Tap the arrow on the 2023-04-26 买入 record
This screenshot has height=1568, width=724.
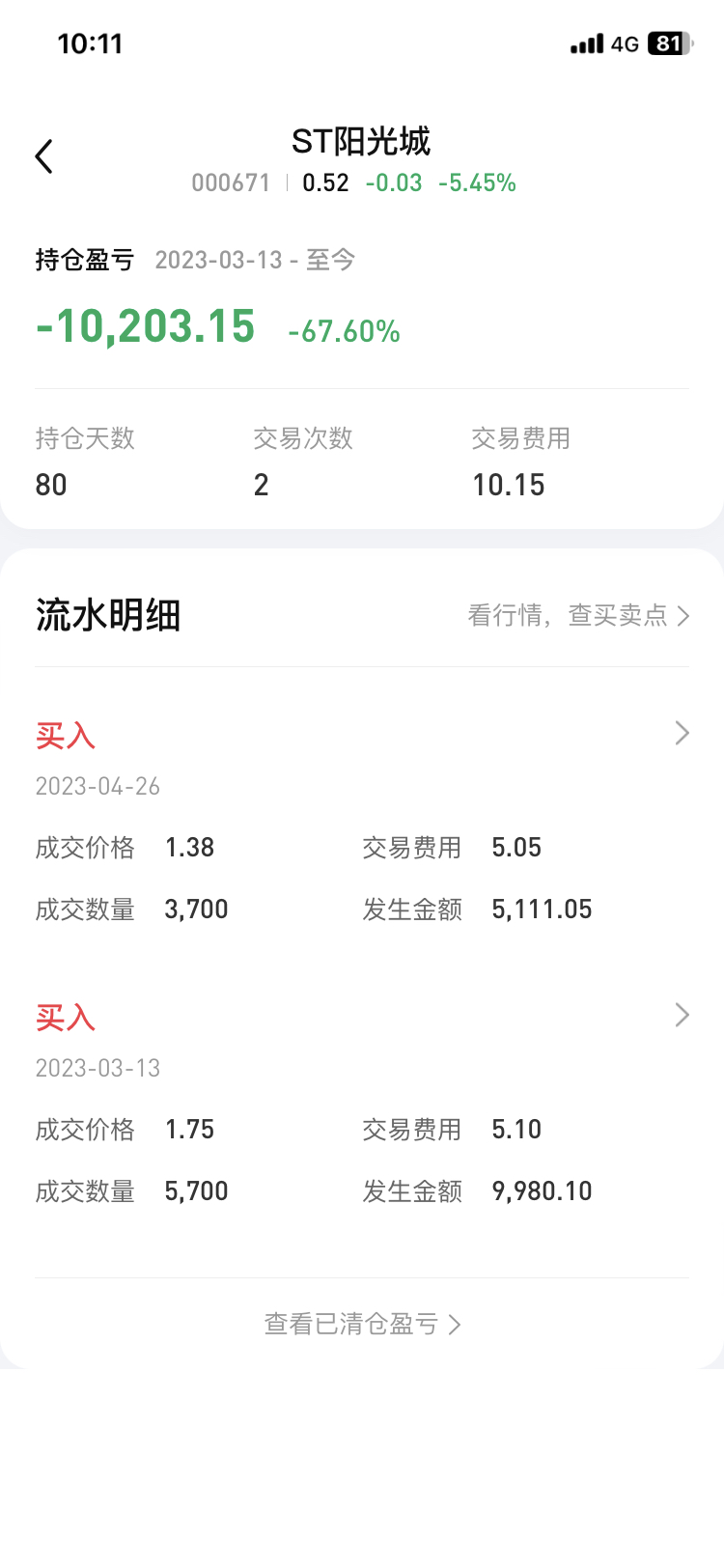[x=682, y=732]
